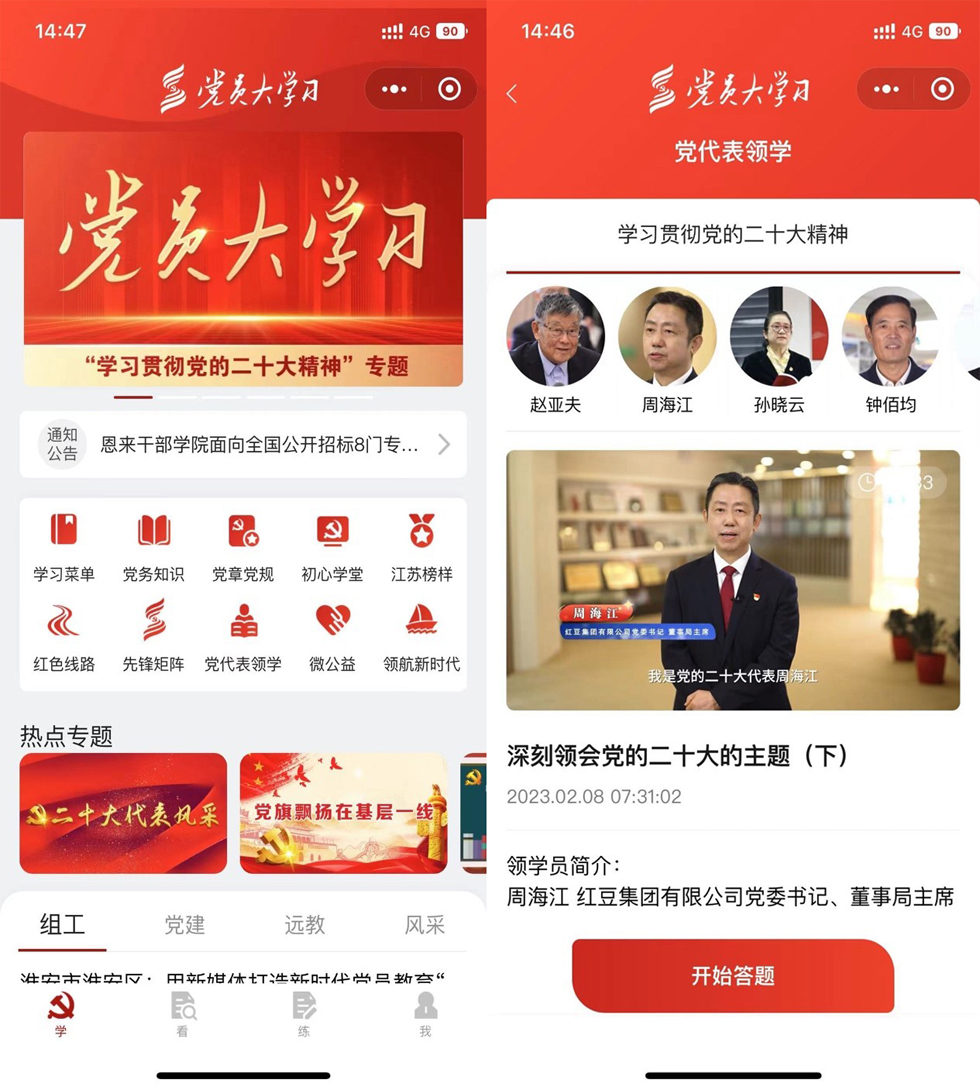This screenshot has height=1090, width=980.
Task: Open 学习菜单 in the grid
Action: pyautogui.click(x=64, y=547)
